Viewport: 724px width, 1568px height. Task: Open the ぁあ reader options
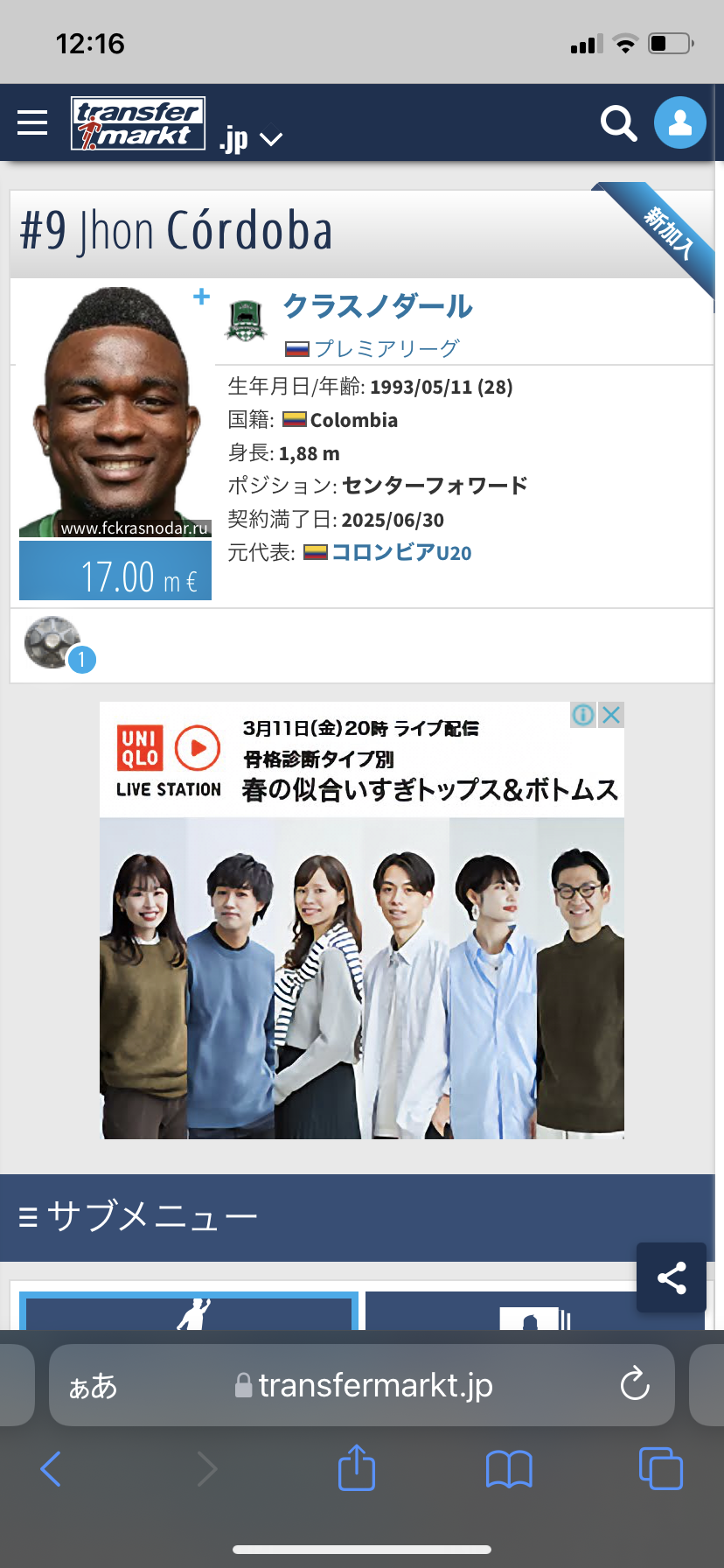pyautogui.click(x=93, y=1385)
